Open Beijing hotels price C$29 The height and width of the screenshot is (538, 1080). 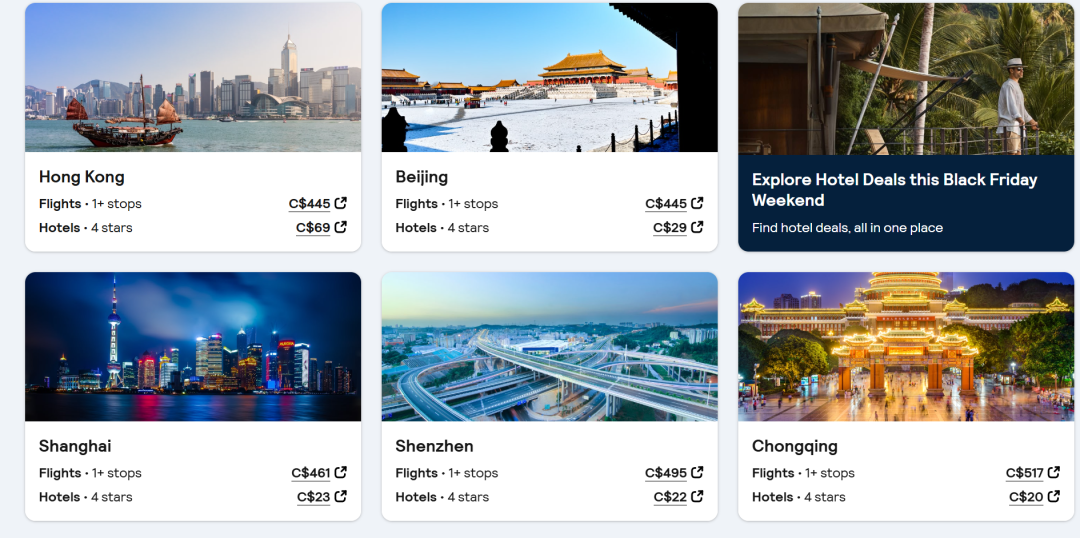[677, 228]
